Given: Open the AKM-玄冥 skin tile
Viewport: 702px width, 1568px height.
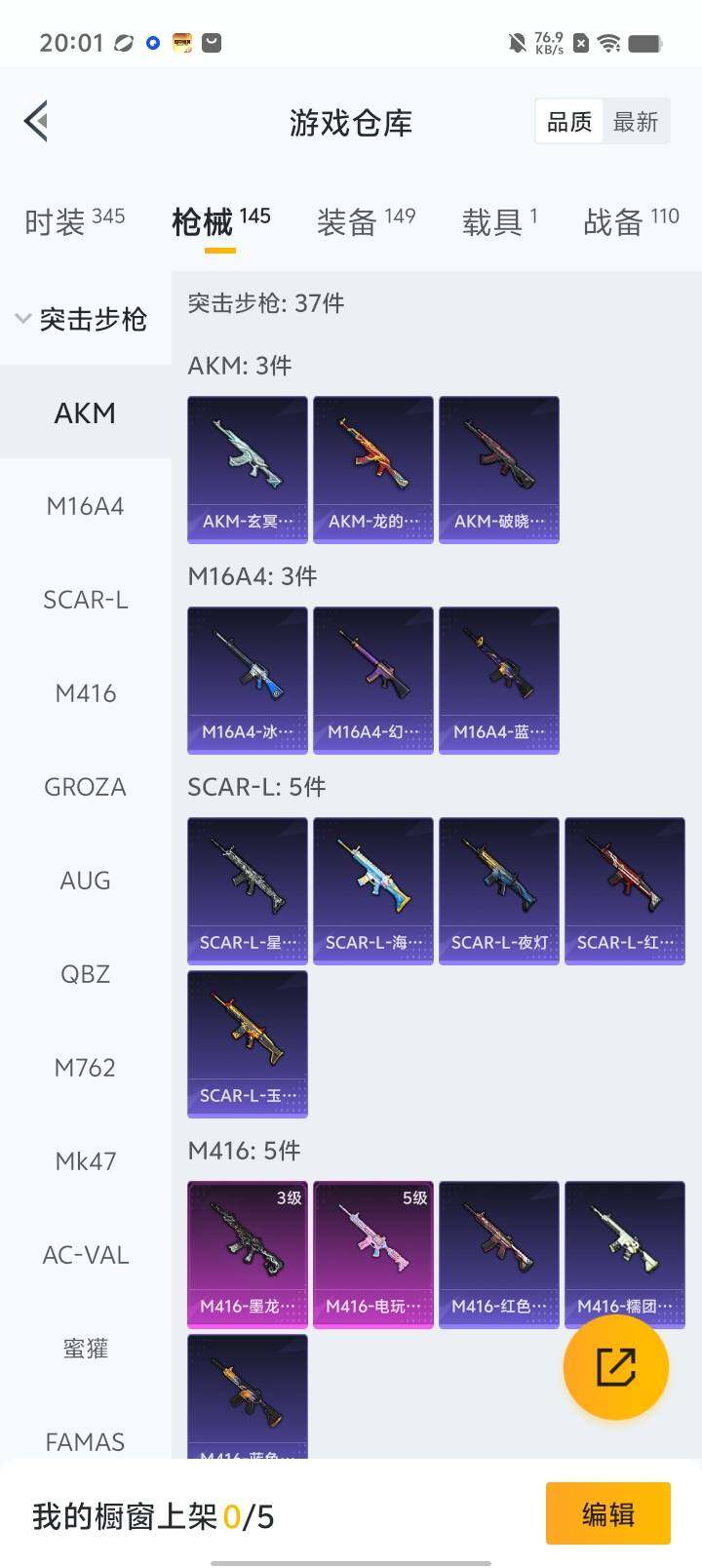Looking at the screenshot, I should (248, 469).
